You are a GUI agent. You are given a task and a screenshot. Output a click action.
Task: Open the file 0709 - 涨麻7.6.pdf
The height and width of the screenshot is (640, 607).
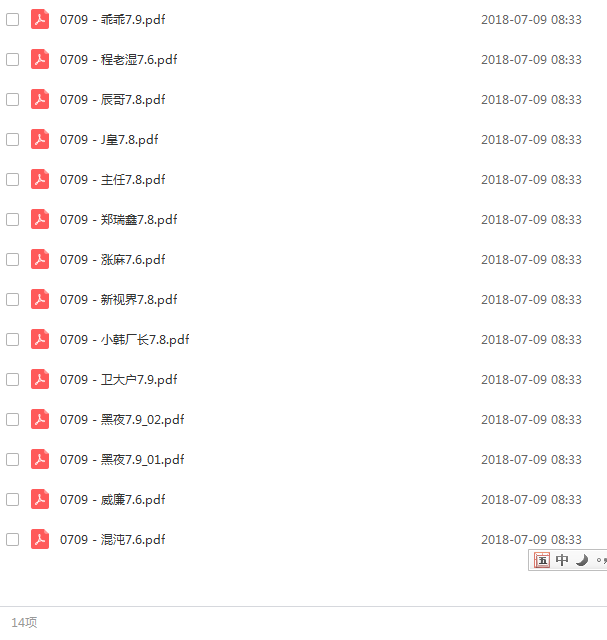tap(112, 259)
